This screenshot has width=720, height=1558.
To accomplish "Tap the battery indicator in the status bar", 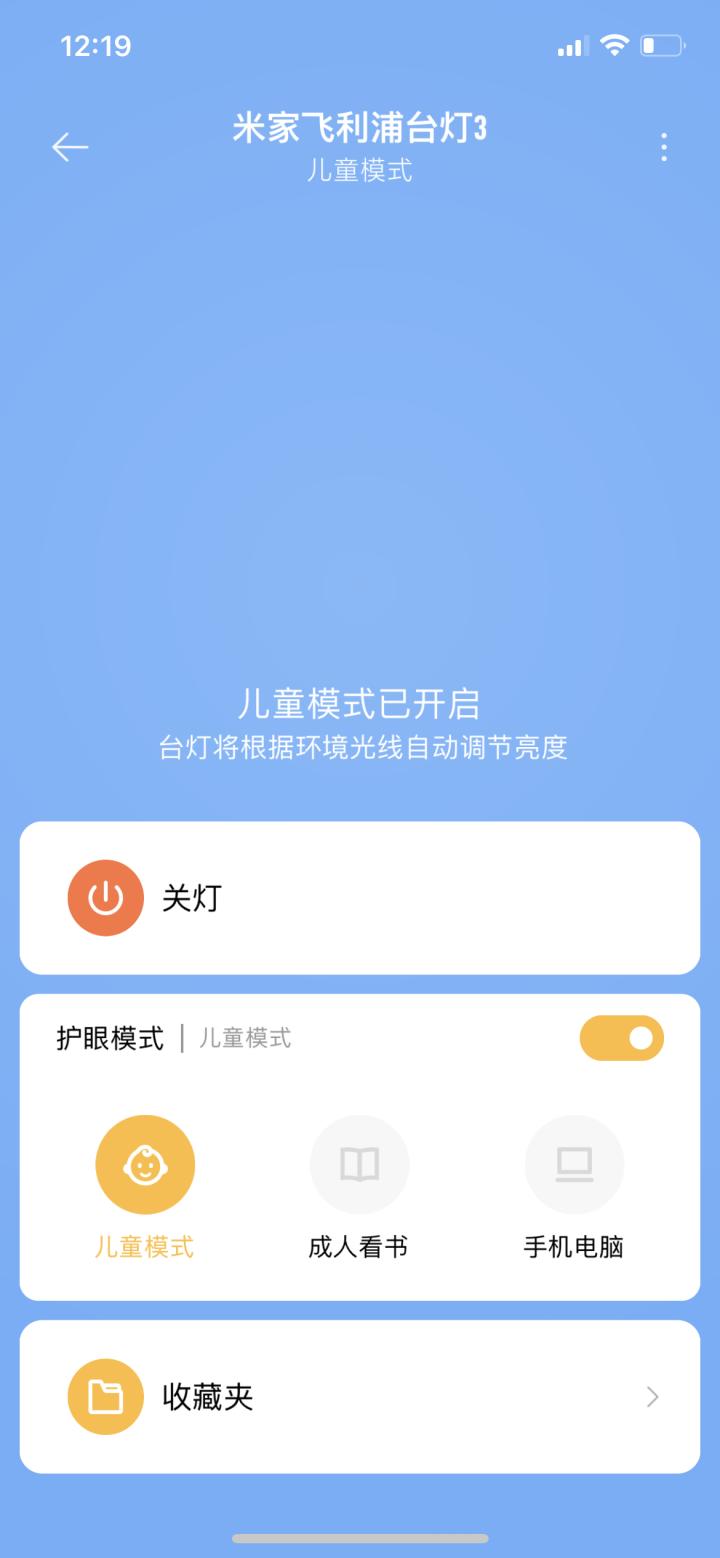I will click(662, 45).
